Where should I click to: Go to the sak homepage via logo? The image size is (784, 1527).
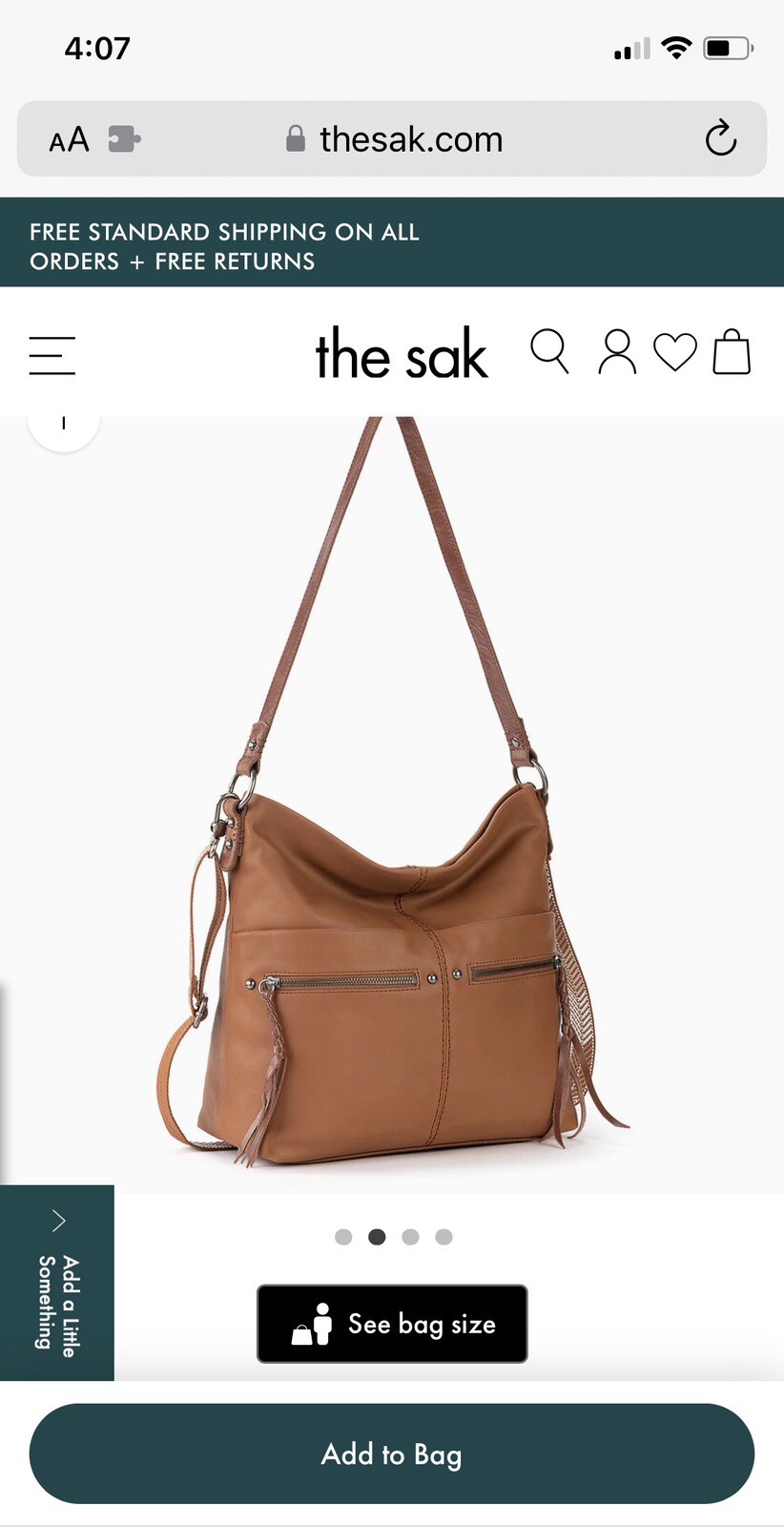pyautogui.click(x=401, y=354)
